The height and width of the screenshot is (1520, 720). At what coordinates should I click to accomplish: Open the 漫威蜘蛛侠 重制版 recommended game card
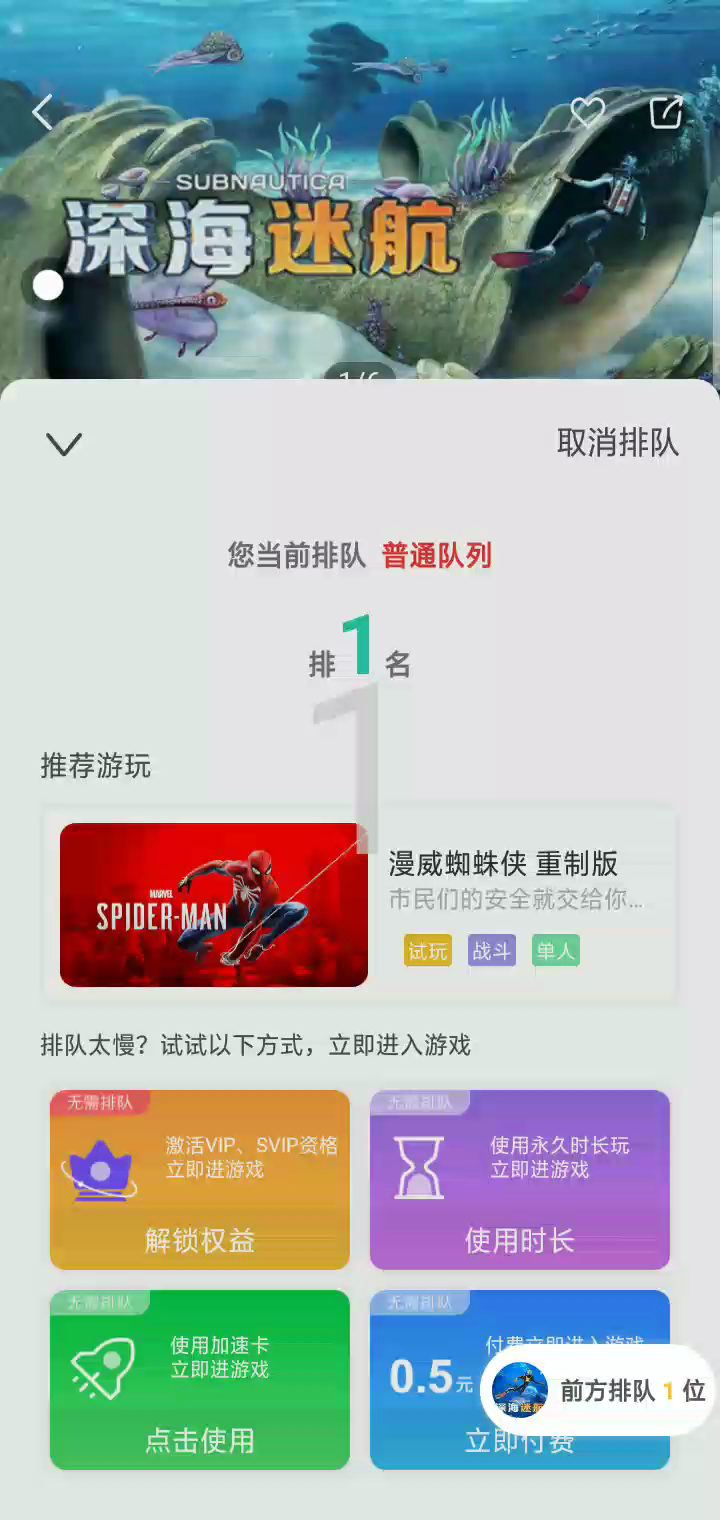(x=360, y=904)
